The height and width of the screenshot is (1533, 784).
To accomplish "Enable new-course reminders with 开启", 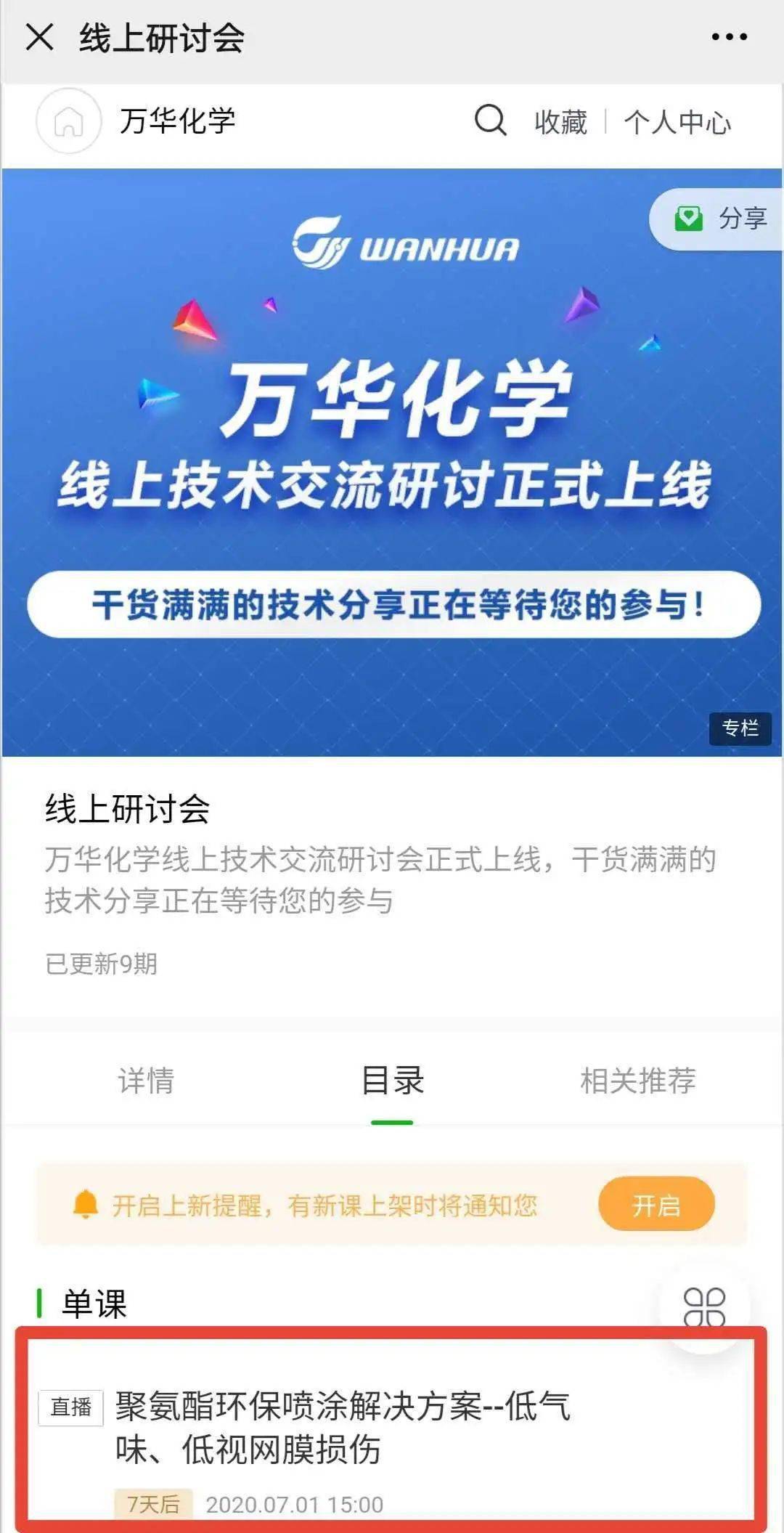I will [656, 1205].
